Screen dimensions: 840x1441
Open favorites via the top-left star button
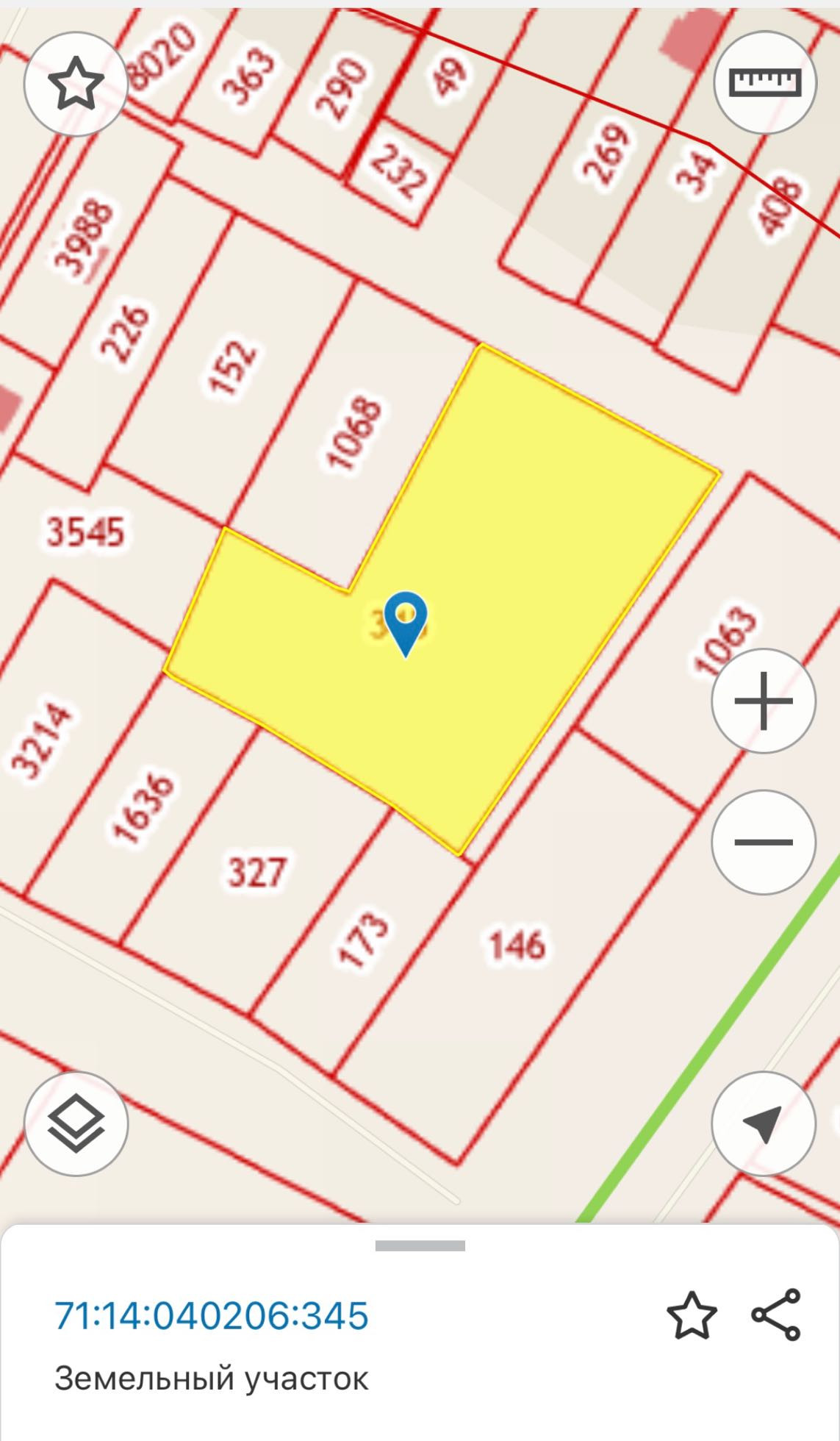(x=76, y=84)
